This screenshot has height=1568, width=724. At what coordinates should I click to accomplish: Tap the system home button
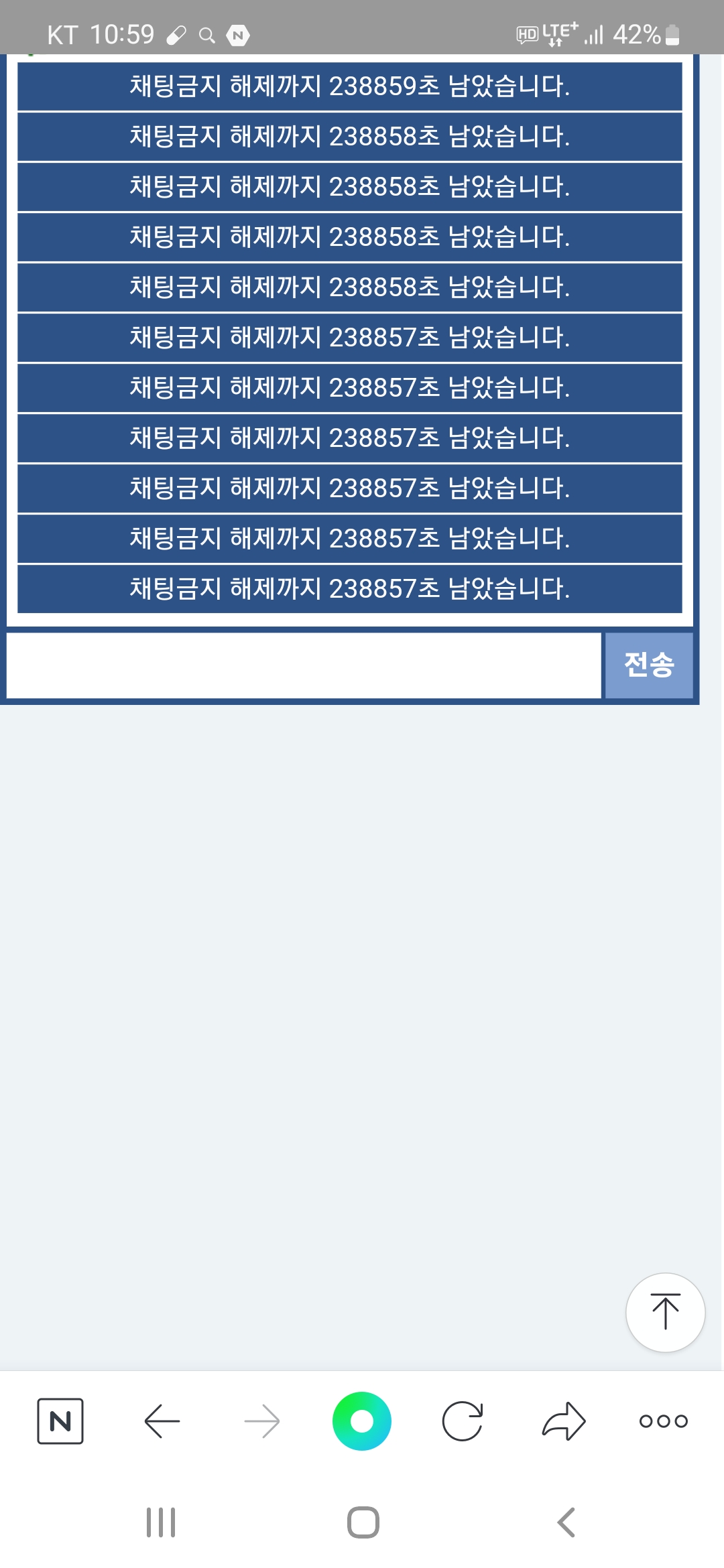[x=363, y=1522]
